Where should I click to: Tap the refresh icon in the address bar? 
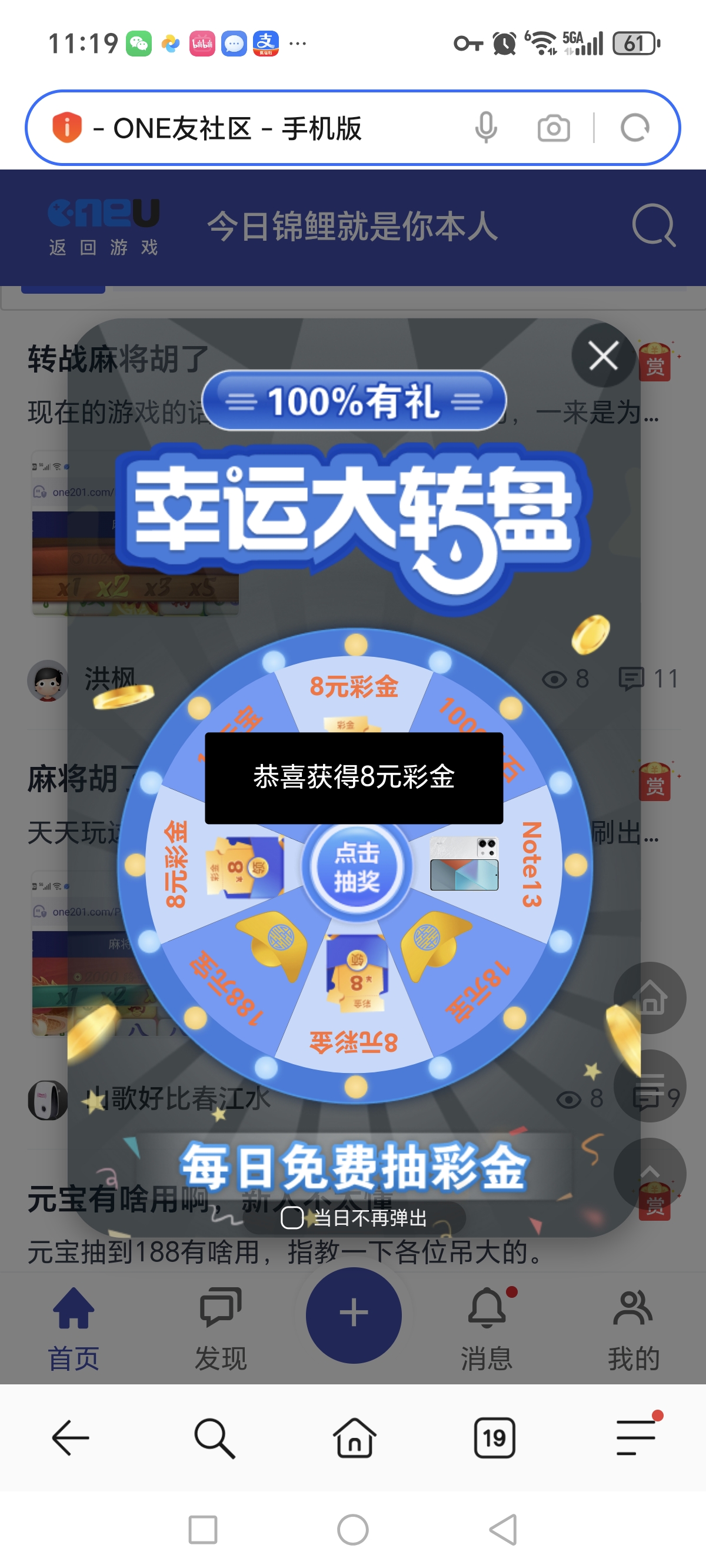click(634, 127)
